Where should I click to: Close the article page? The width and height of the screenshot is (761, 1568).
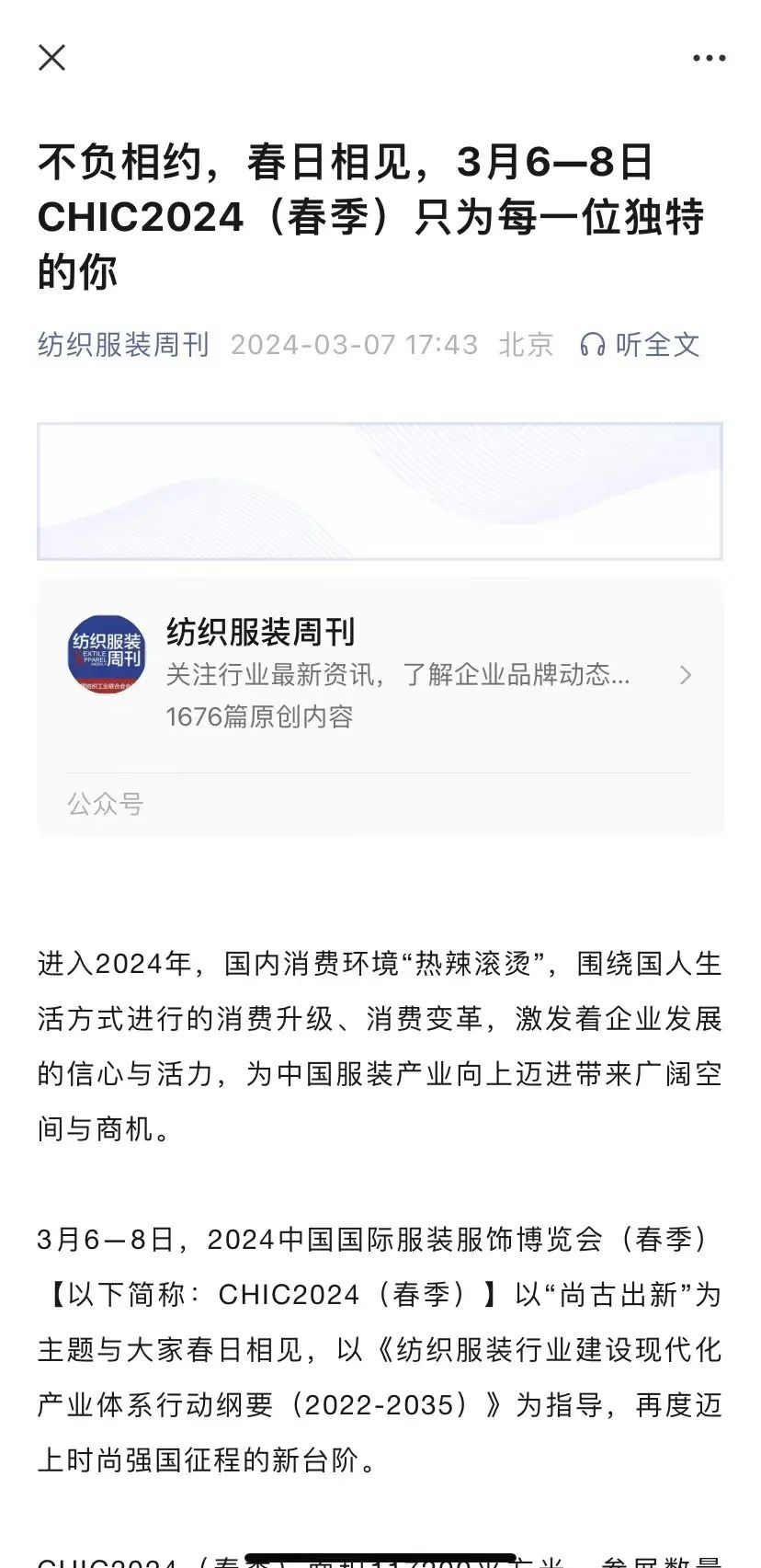point(52,58)
